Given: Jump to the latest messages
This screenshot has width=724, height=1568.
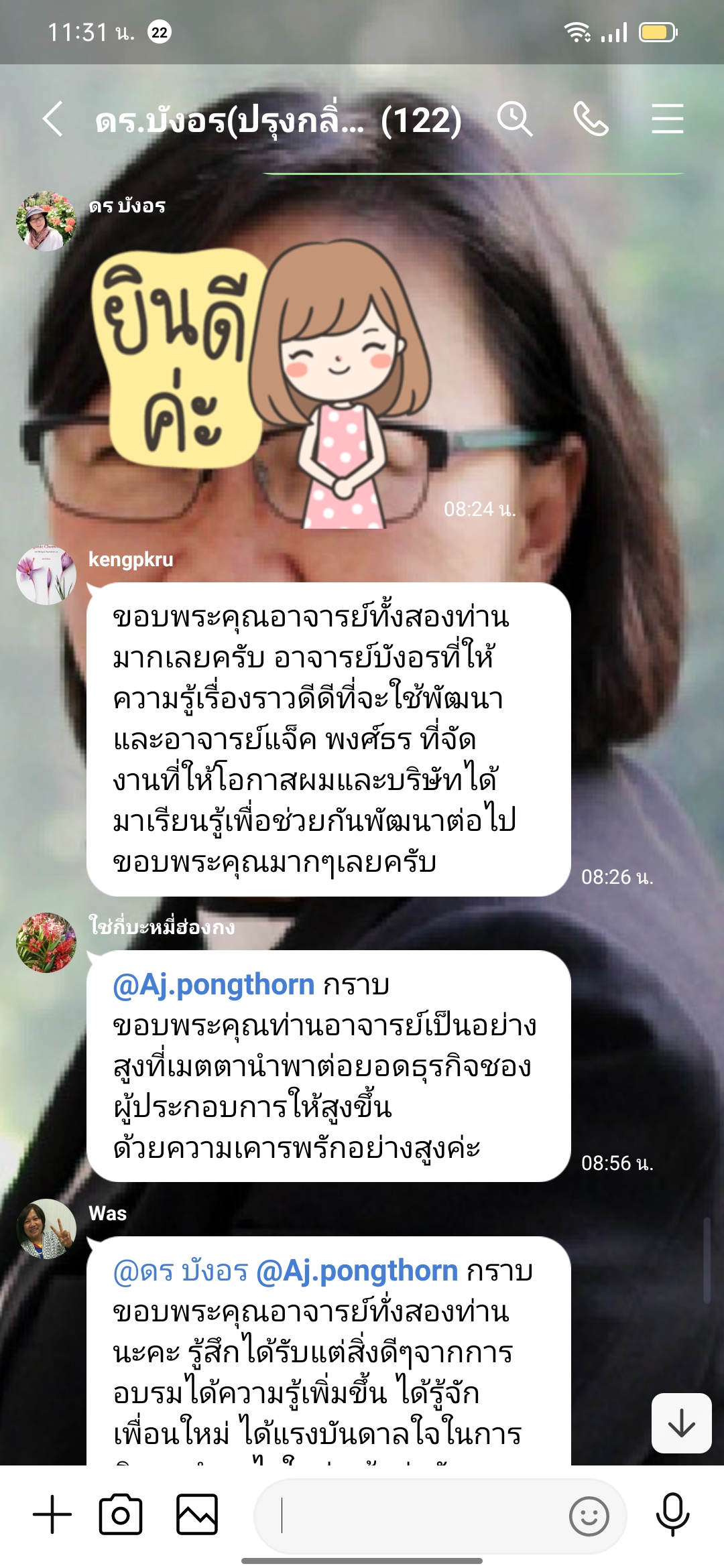Looking at the screenshot, I should click(681, 1423).
